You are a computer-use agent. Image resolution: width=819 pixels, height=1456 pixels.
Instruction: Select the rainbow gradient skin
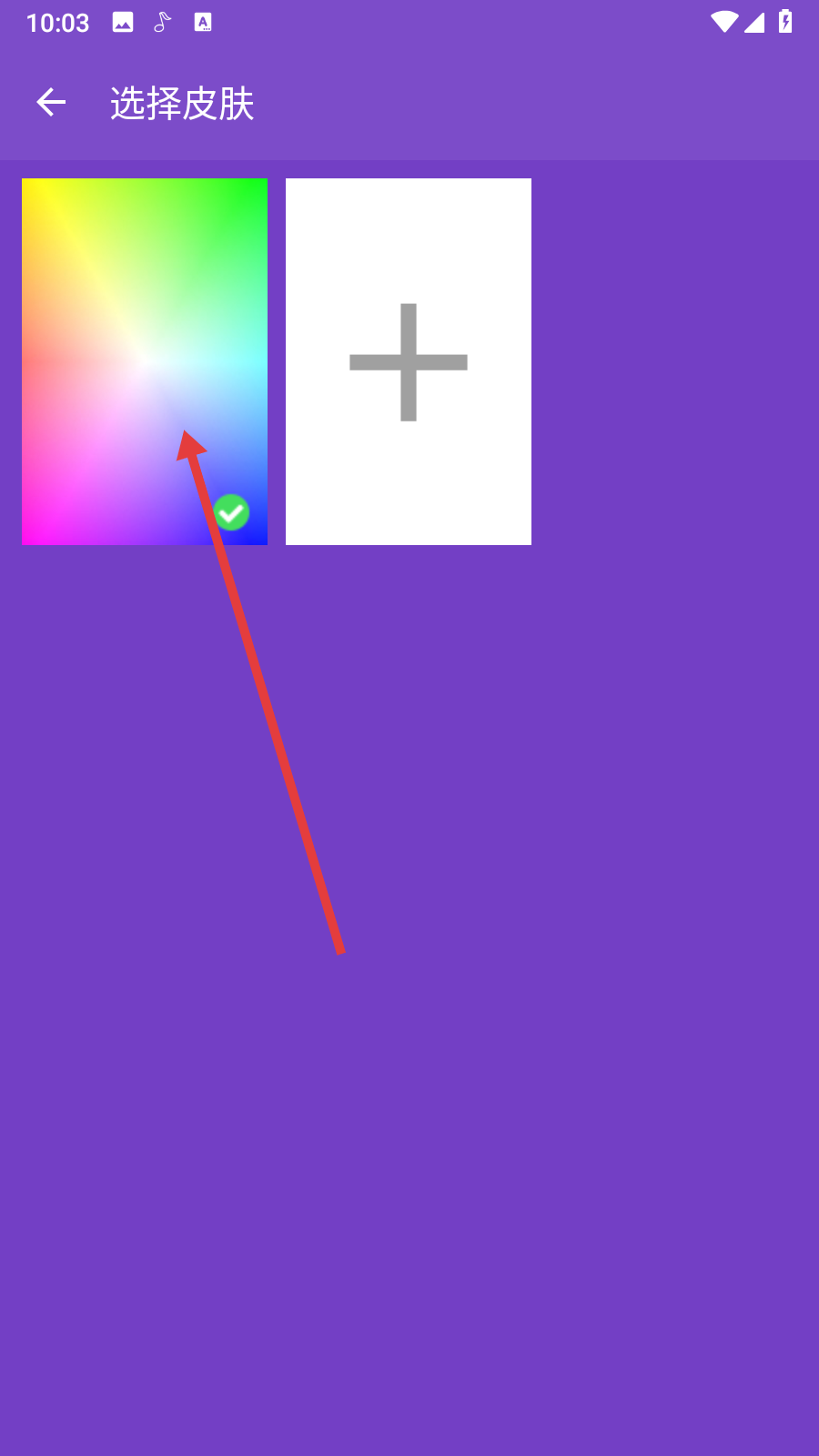point(144,361)
